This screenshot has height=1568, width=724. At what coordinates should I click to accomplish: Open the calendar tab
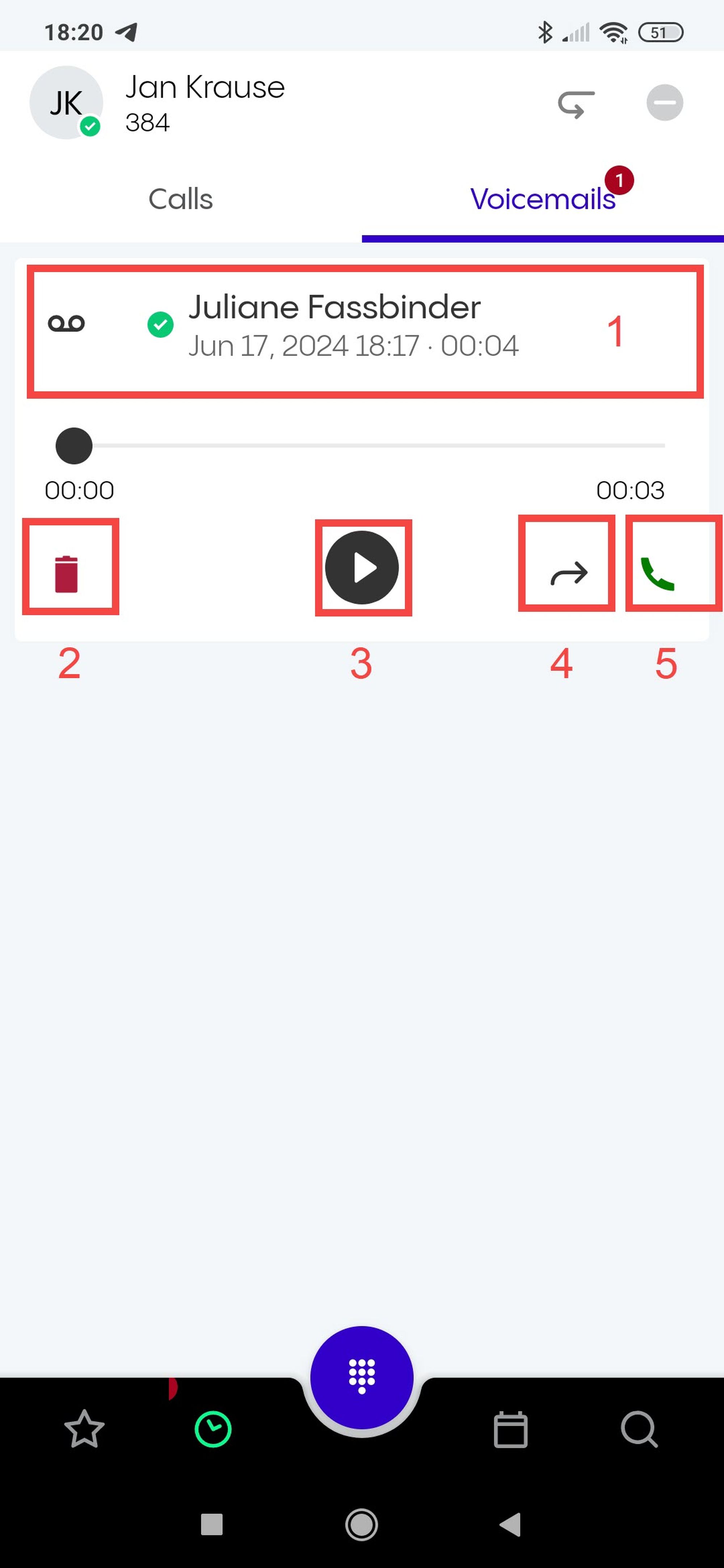[510, 1429]
